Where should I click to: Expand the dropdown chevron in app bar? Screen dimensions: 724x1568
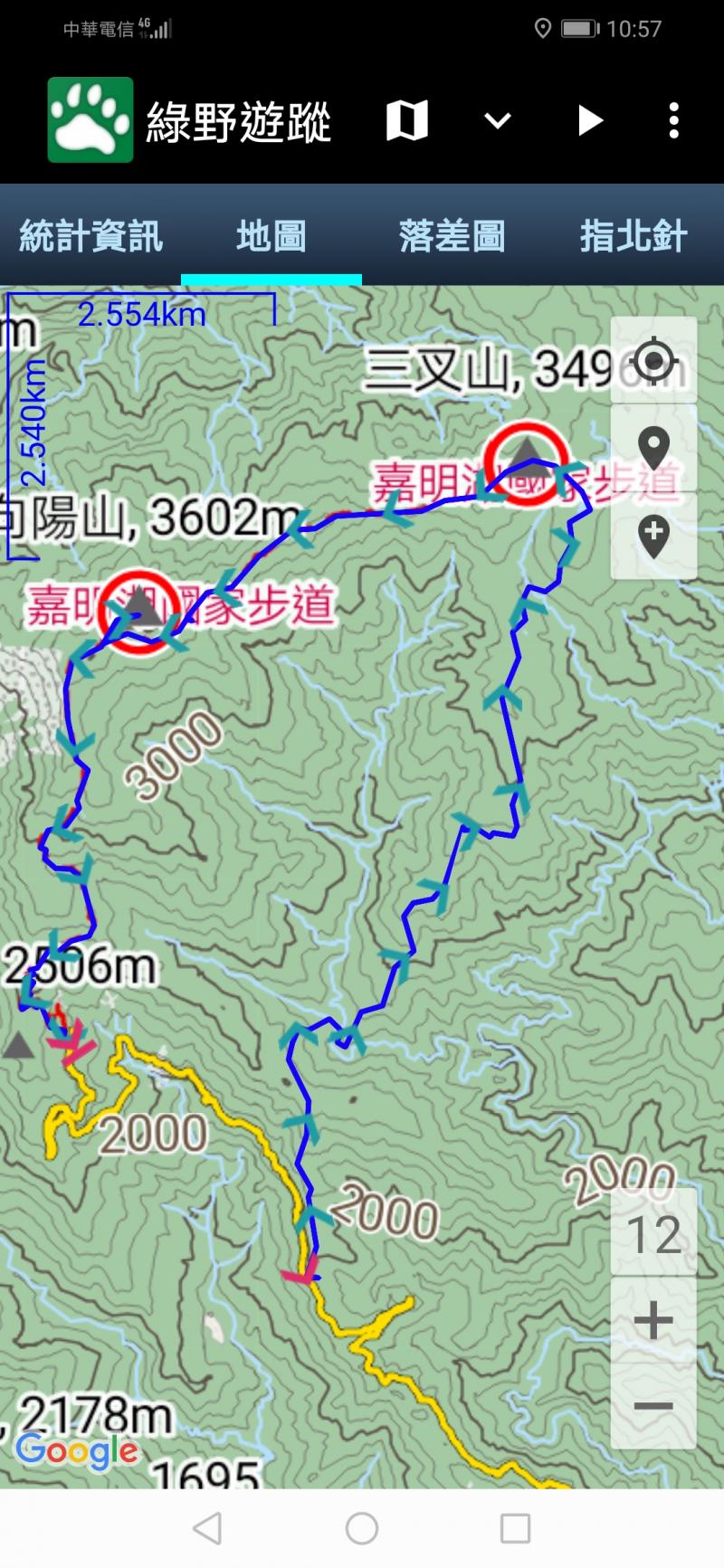(498, 120)
